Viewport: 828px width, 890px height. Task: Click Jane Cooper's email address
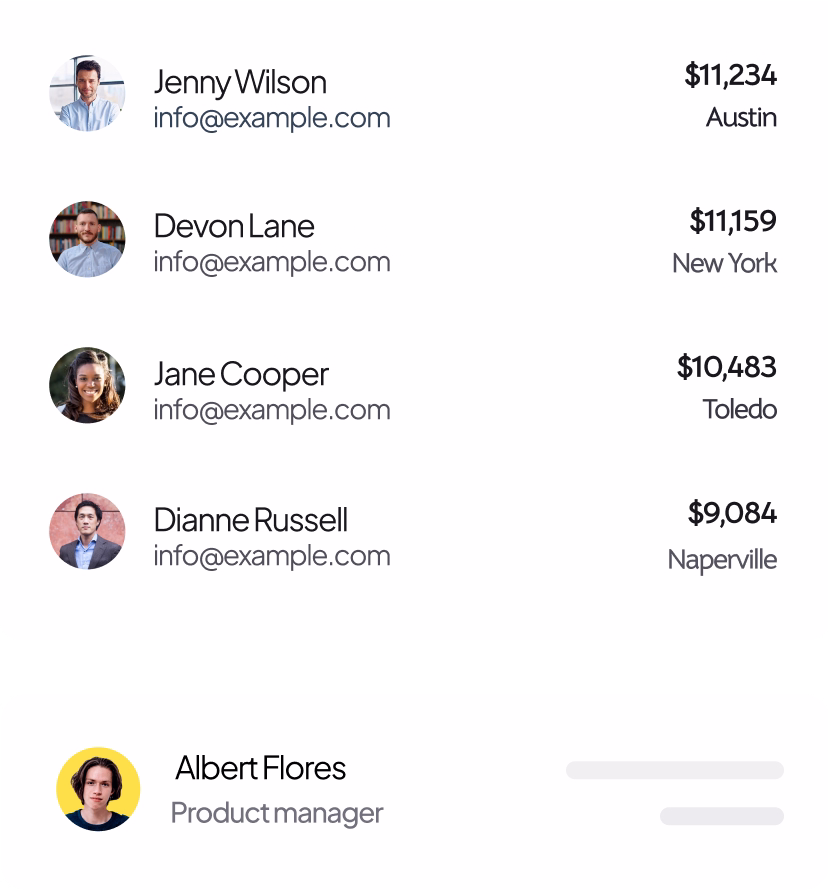point(272,410)
